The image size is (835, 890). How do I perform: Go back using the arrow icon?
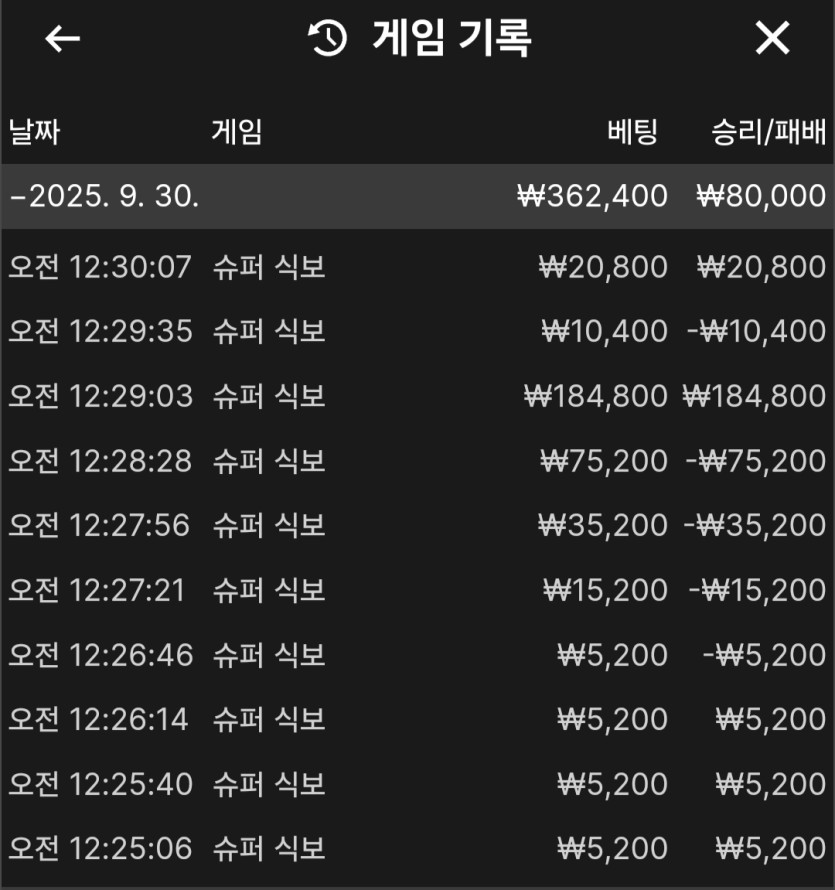point(62,39)
